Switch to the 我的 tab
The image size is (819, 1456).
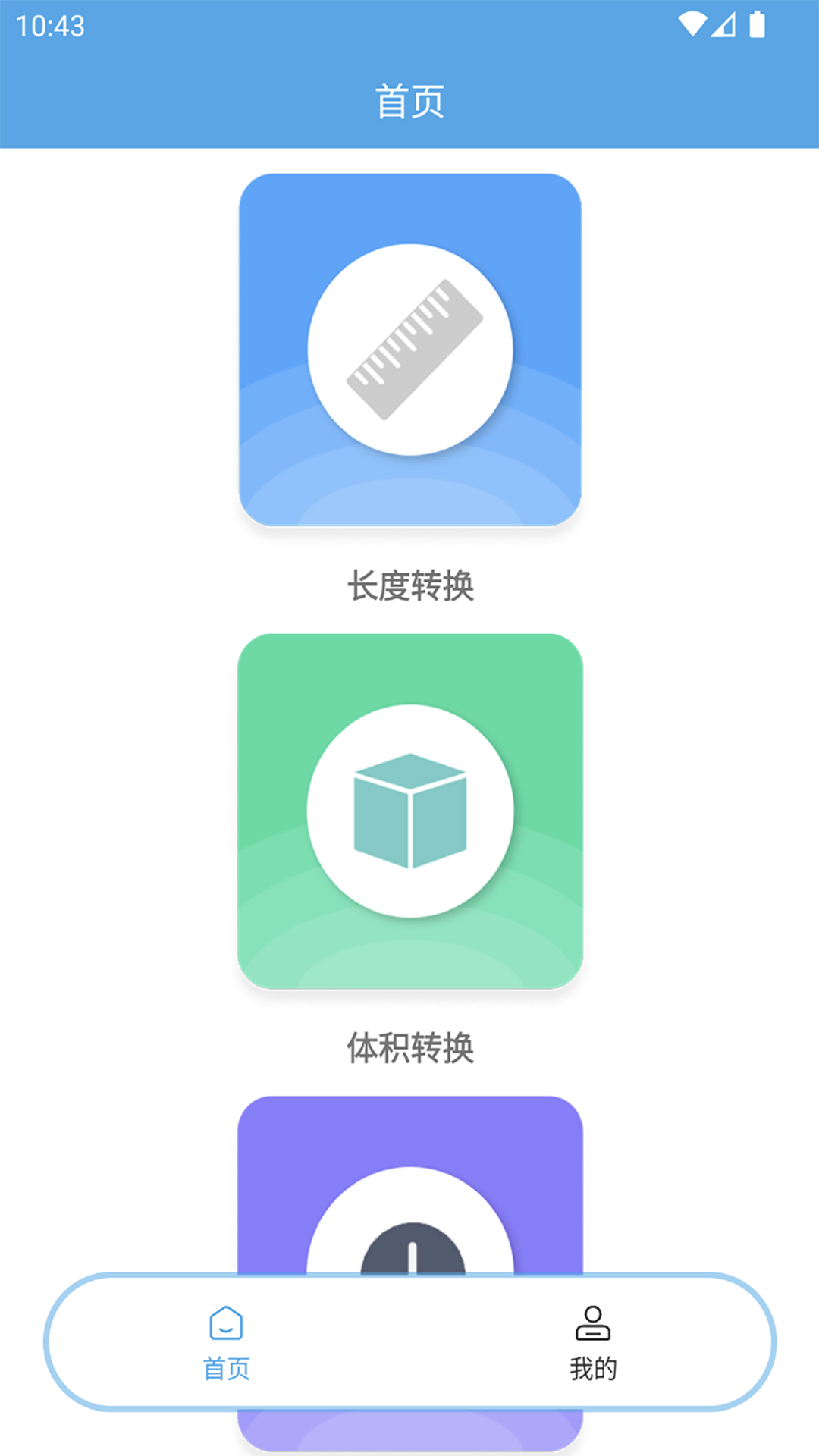tap(593, 1342)
